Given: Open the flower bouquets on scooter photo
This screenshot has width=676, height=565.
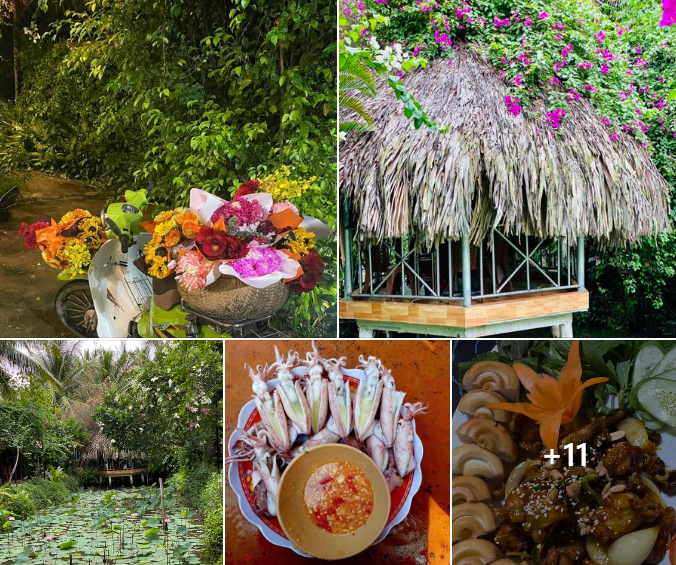Looking at the screenshot, I should (168, 168).
